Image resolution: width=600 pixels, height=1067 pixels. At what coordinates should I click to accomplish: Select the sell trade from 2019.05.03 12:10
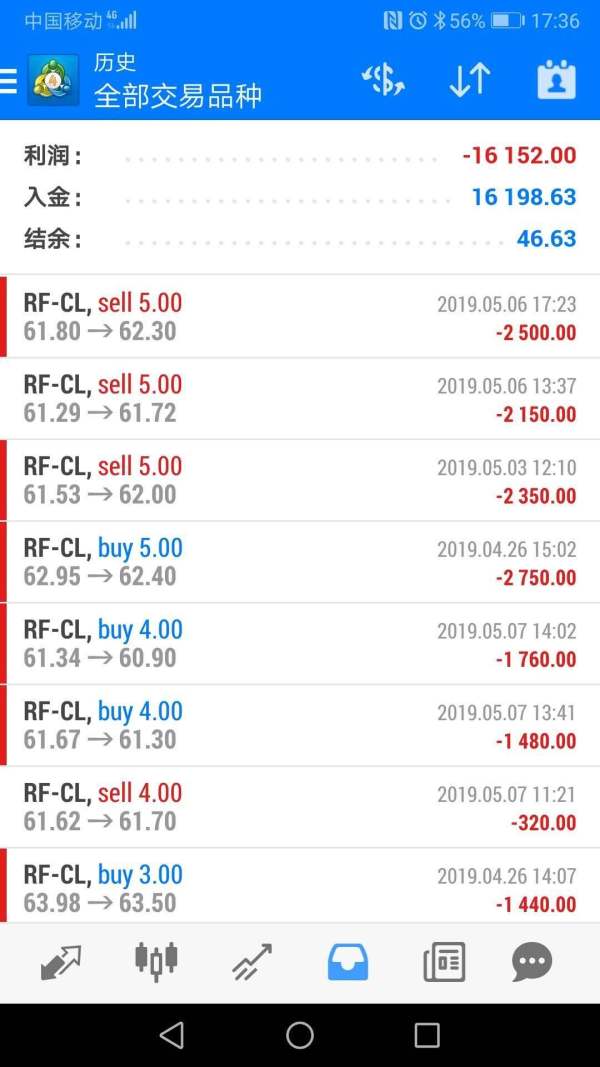point(300,480)
